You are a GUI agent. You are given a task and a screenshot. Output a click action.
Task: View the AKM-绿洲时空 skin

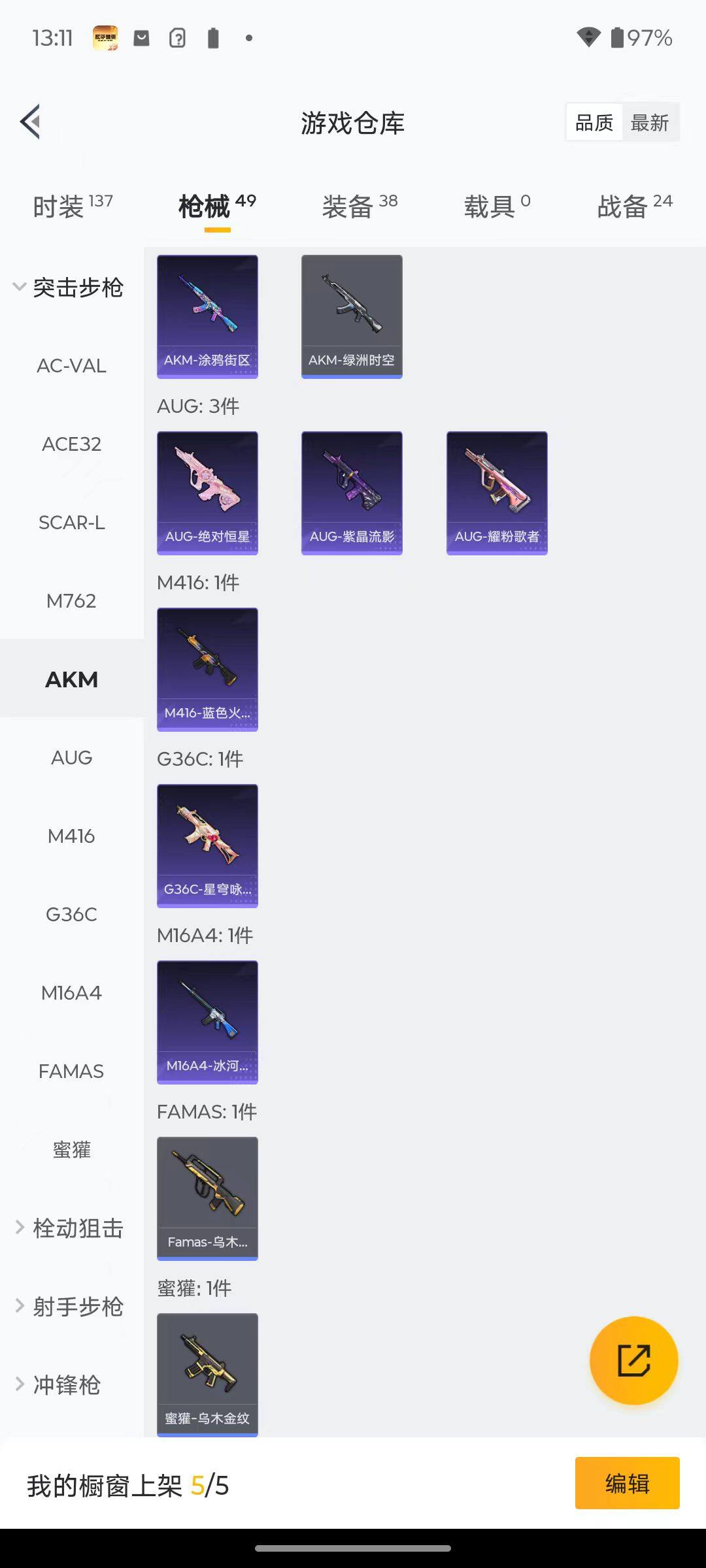tap(352, 316)
